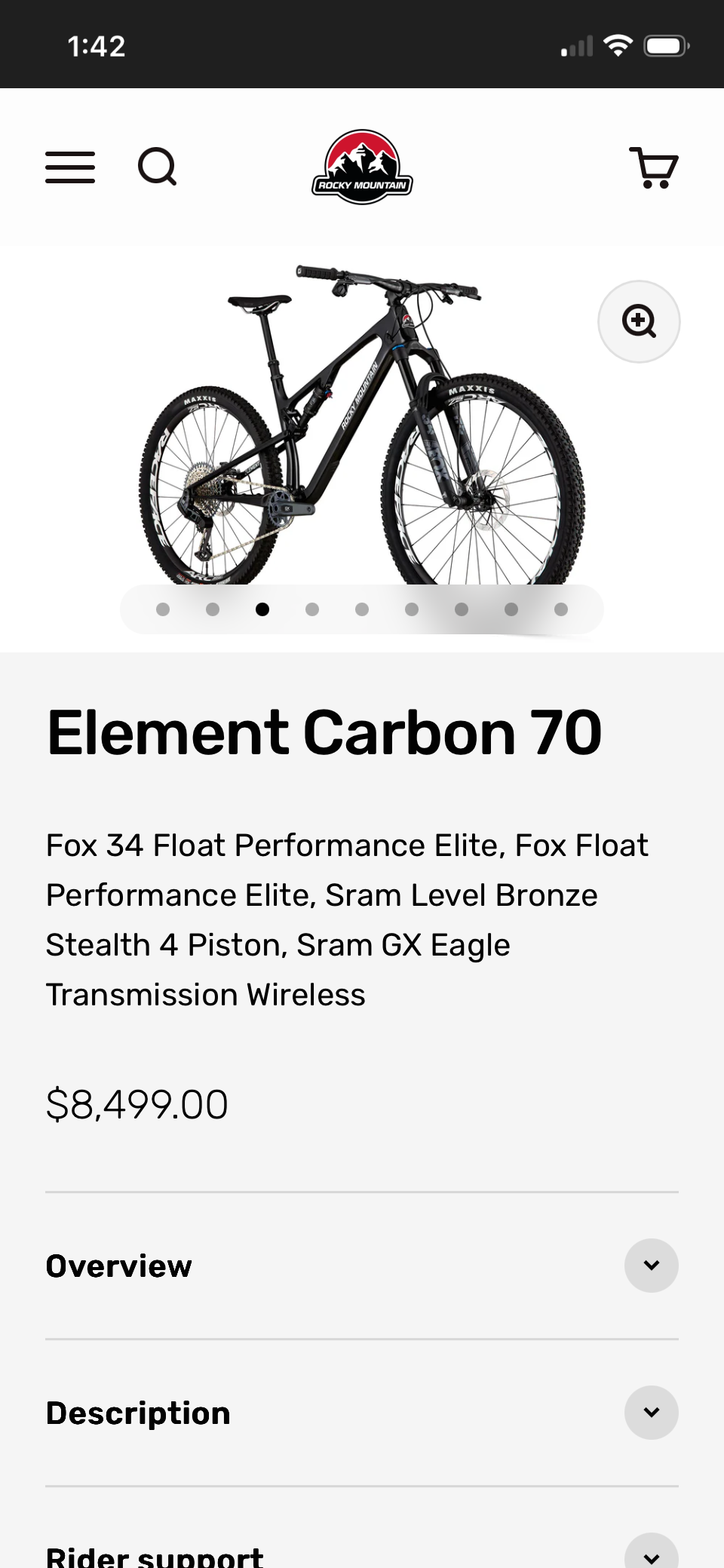Open the search icon
Viewport: 724px width, 1568px height.
pos(158,167)
